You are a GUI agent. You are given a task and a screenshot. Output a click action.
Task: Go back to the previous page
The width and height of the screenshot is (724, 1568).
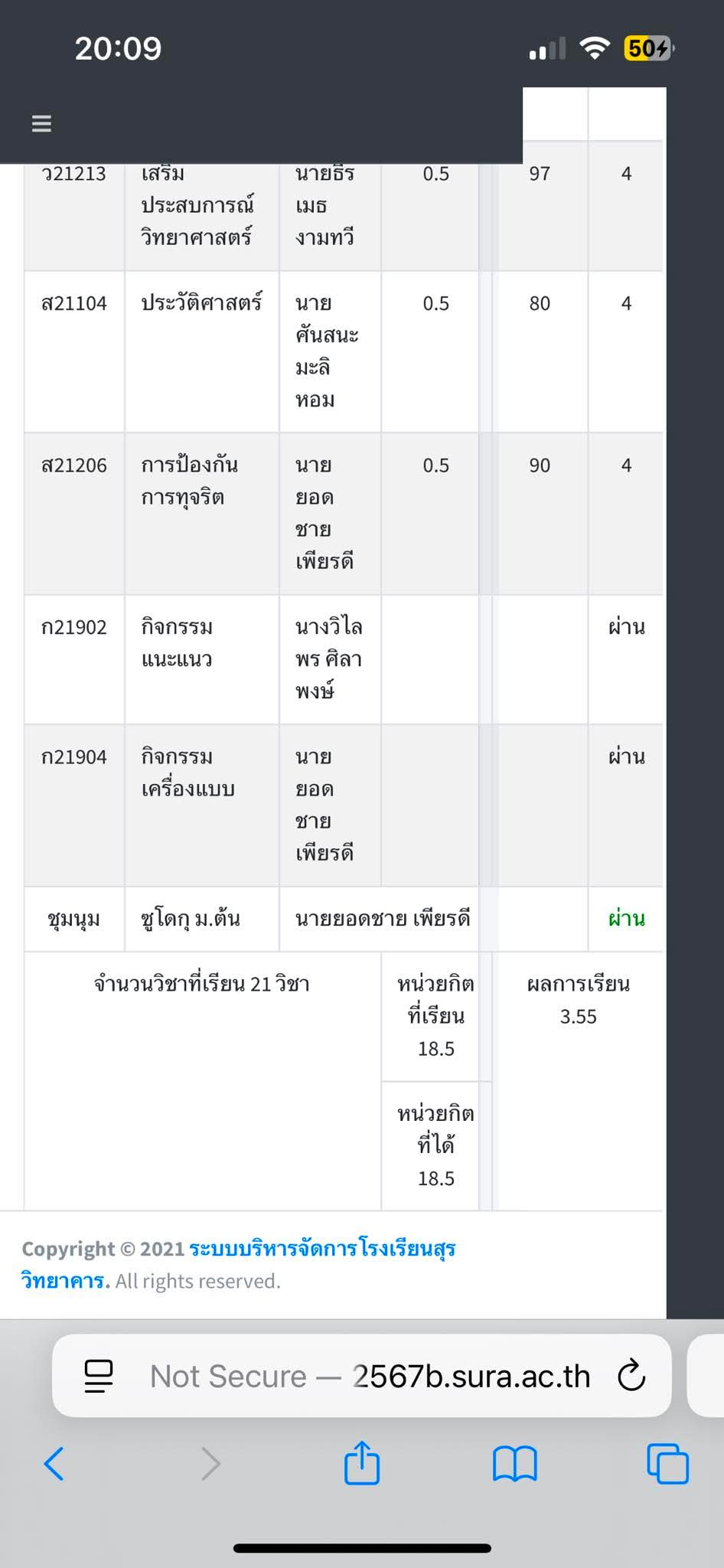[54, 1463]
